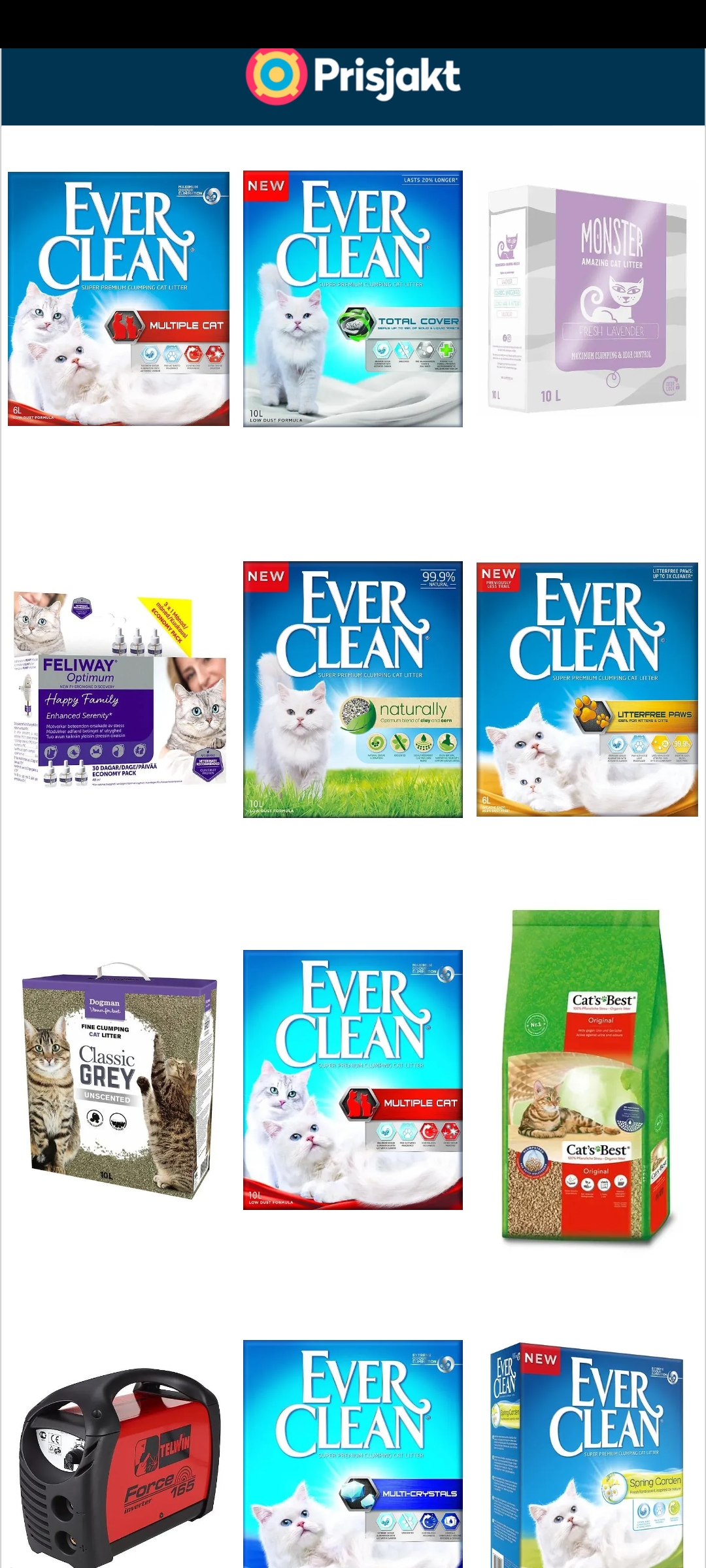Open the Ever Clean Multiple Cat 10L product
Viewport: 706px width, 1568px height.
coord(353,1079)
